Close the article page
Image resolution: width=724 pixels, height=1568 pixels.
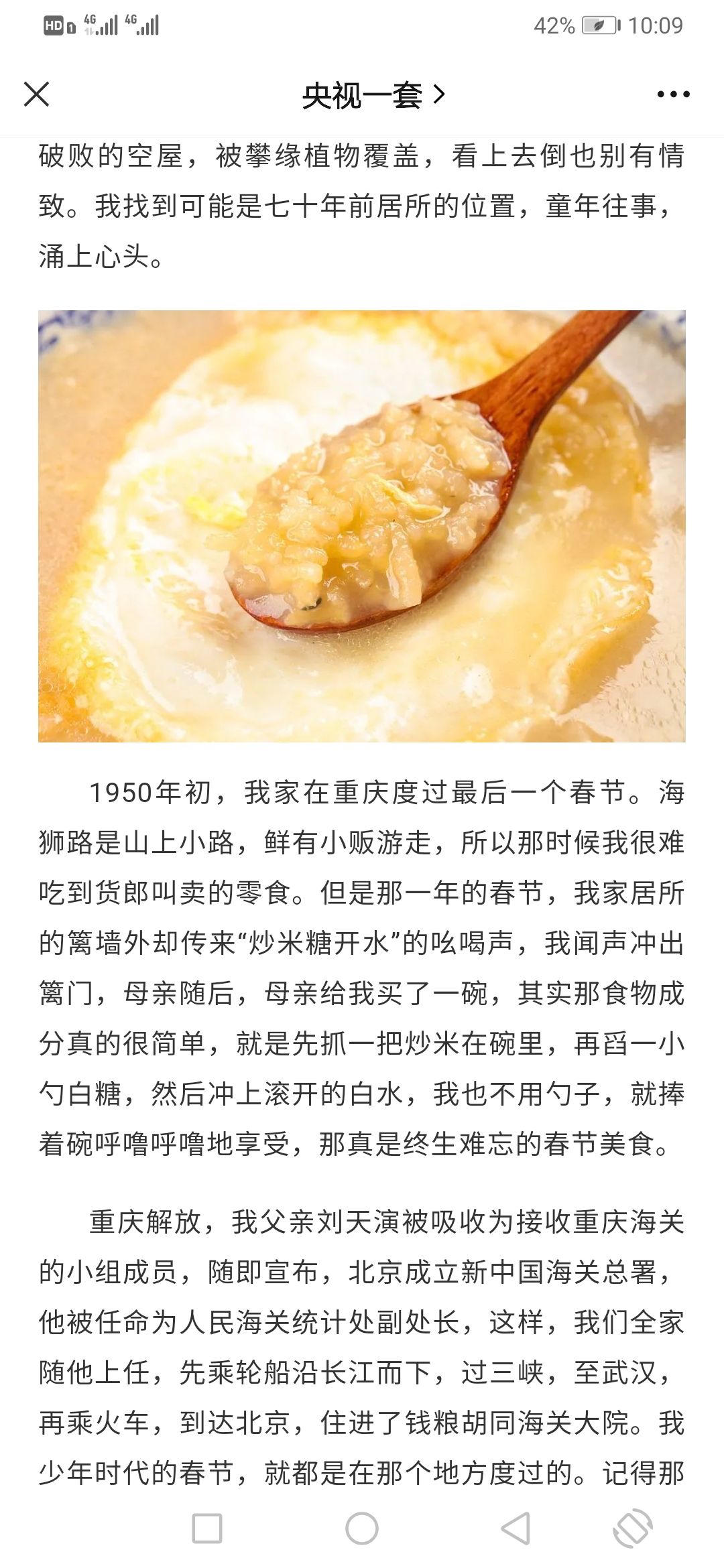click(x=36, y=94)
